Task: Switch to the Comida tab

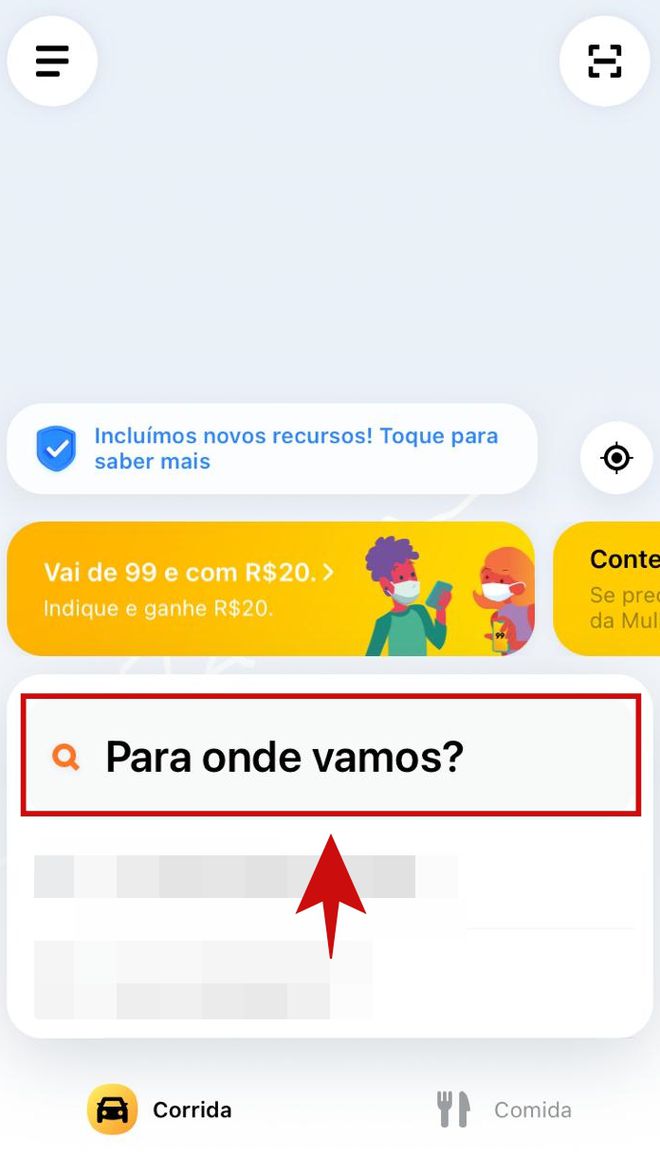Action: pyautogui.click(x=505, y=1109)
